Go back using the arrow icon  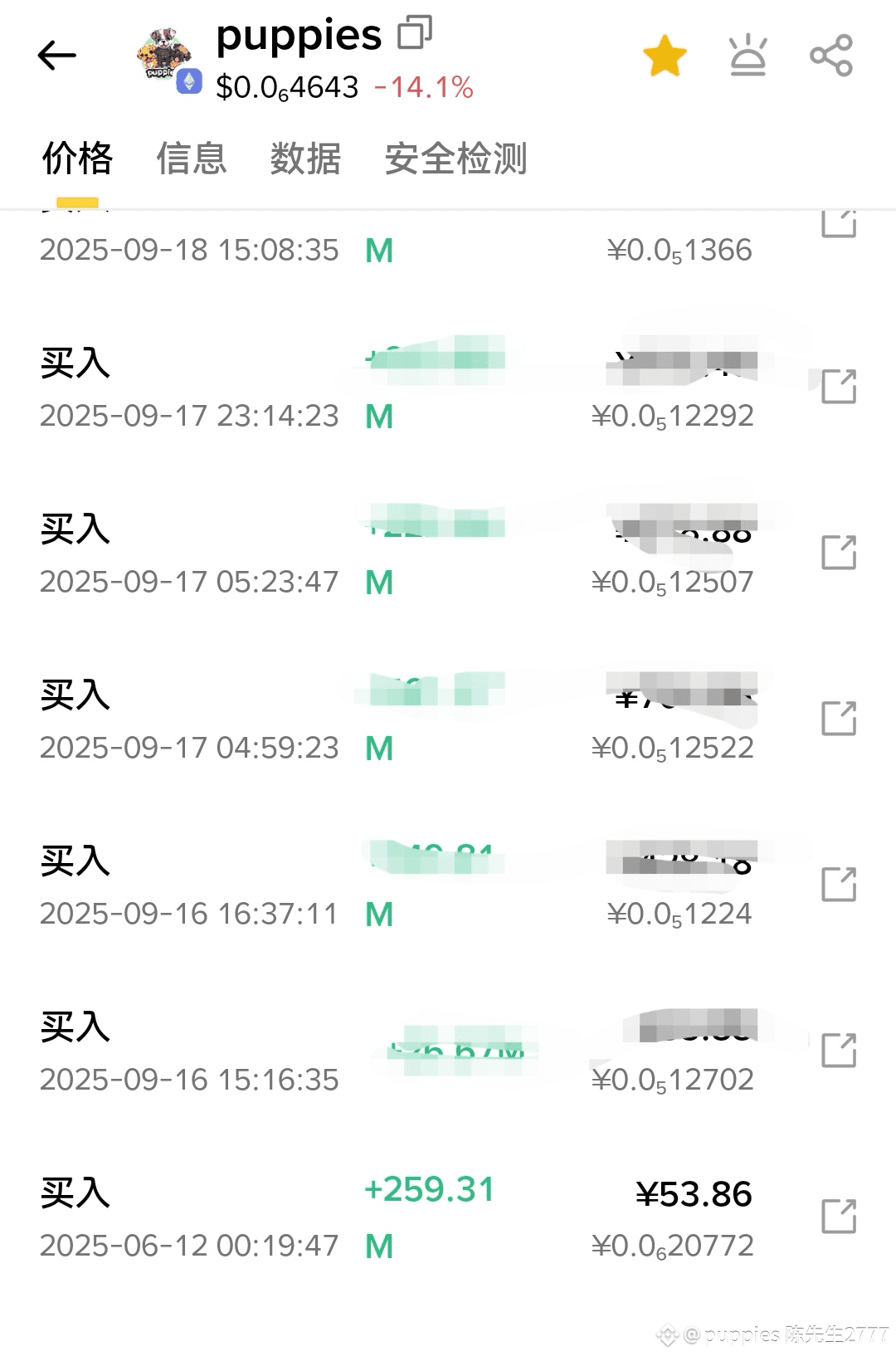[56, 56]
